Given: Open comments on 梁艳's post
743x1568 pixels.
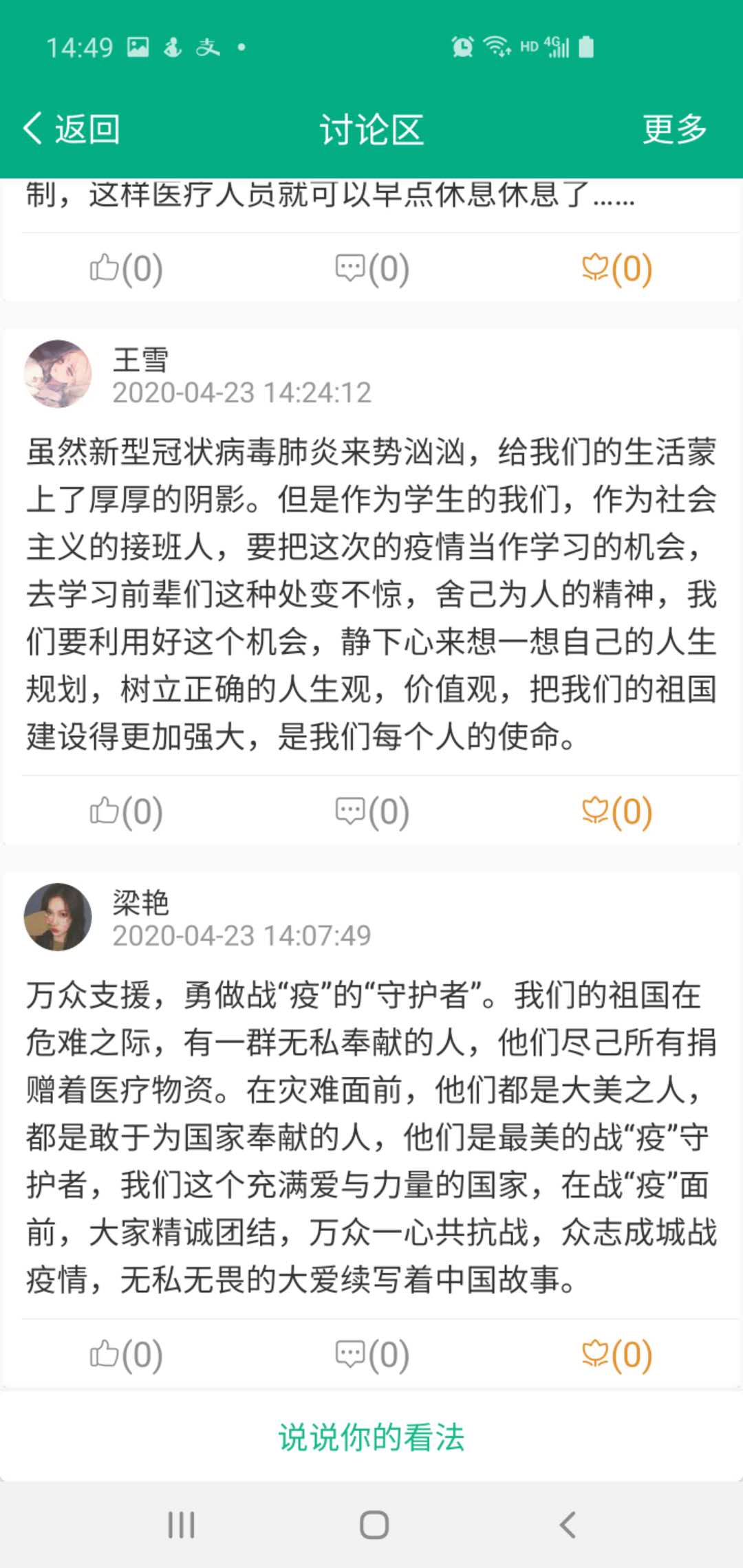Looking at the screenshot, I should [x=372, y=1354].
